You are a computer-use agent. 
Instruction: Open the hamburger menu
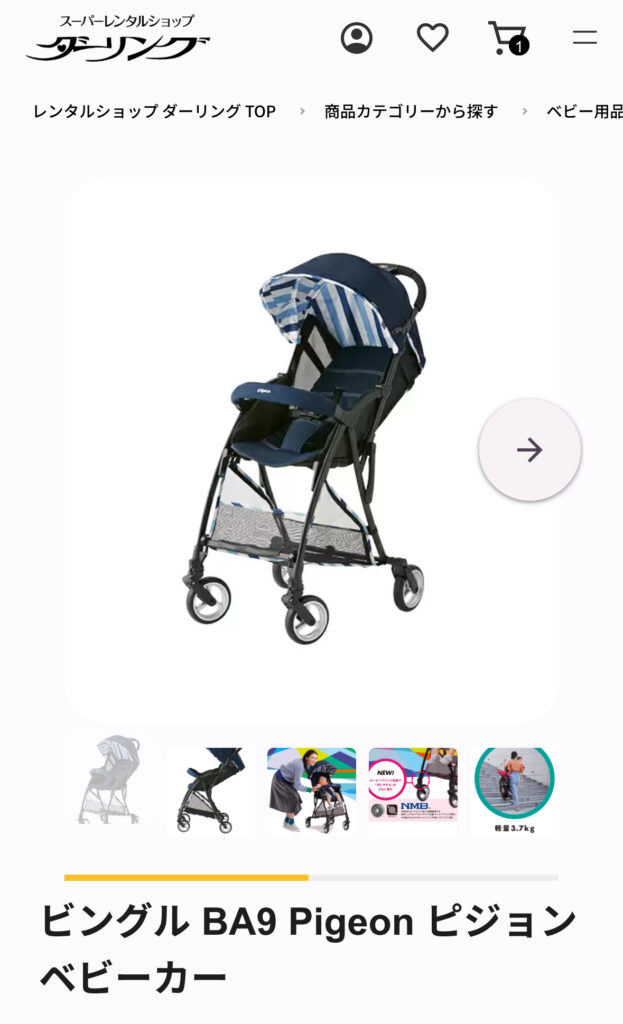584,37
